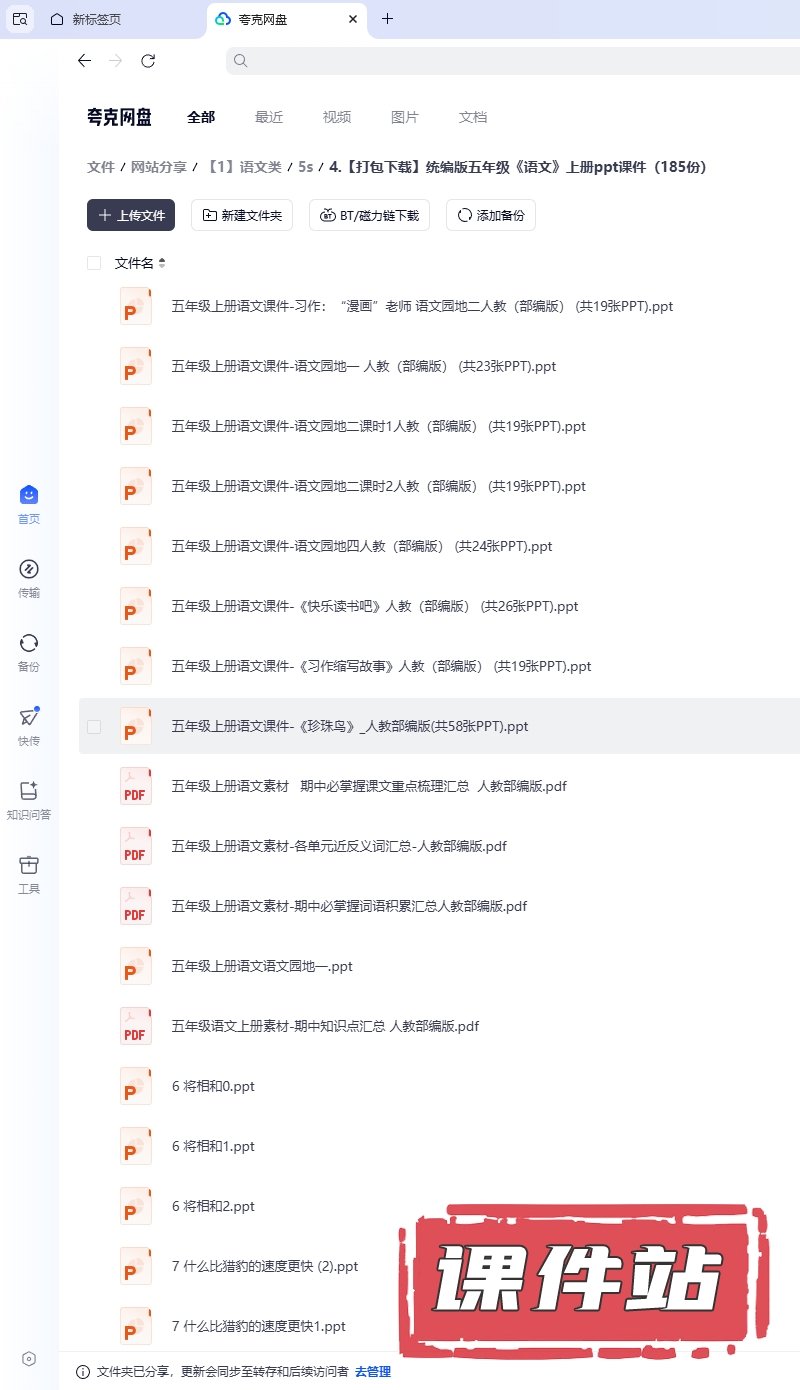Open a new browser tab

coord(388,19)
